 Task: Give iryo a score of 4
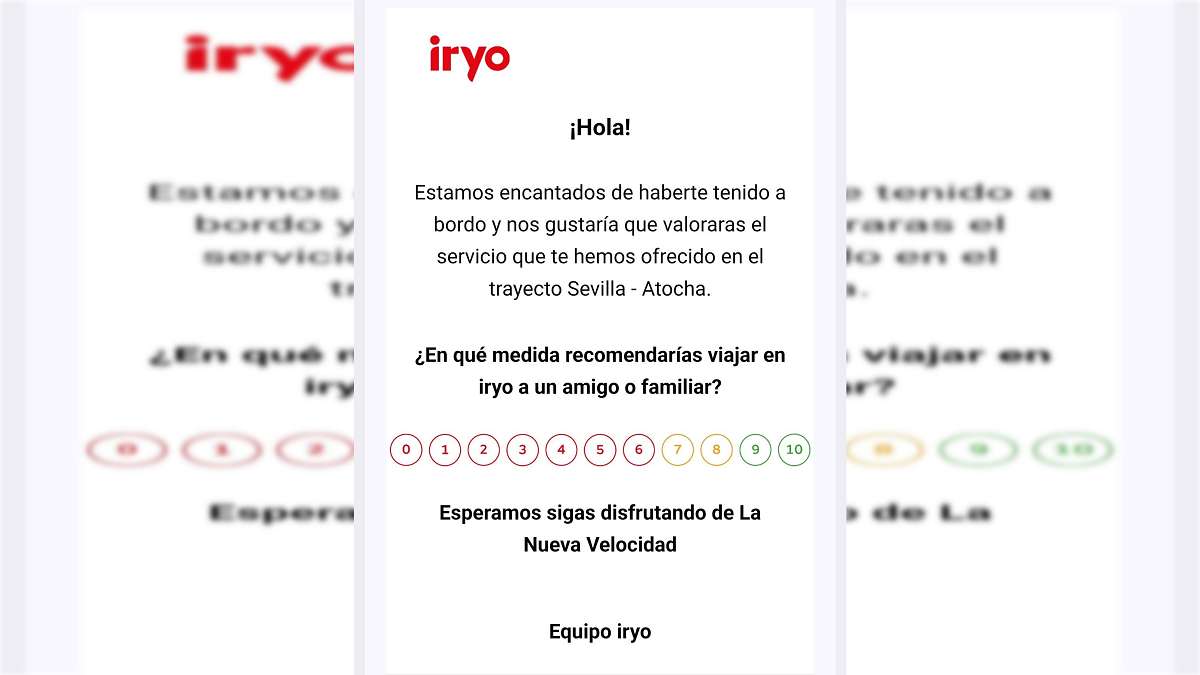(x=561, y=450)
